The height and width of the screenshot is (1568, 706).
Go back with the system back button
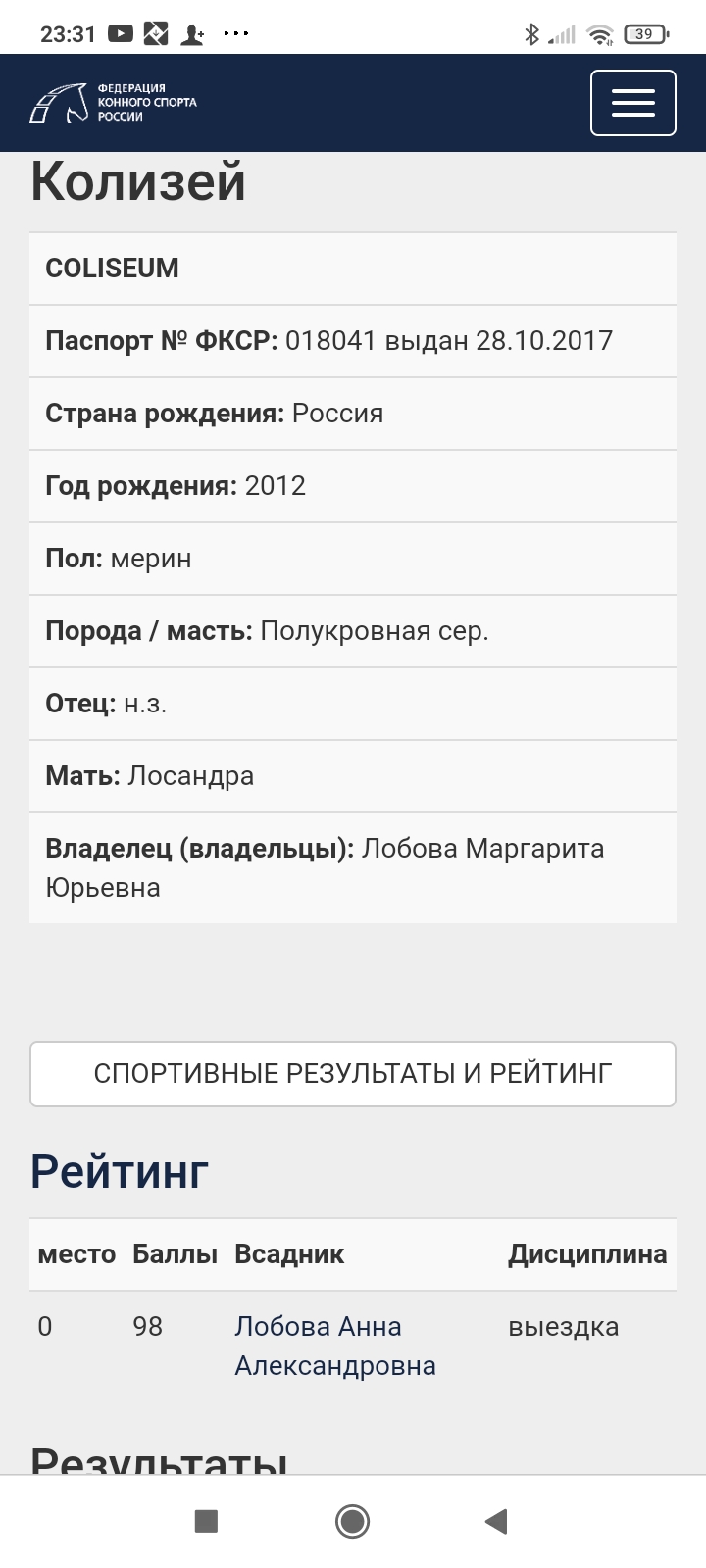pos(496,1521)
